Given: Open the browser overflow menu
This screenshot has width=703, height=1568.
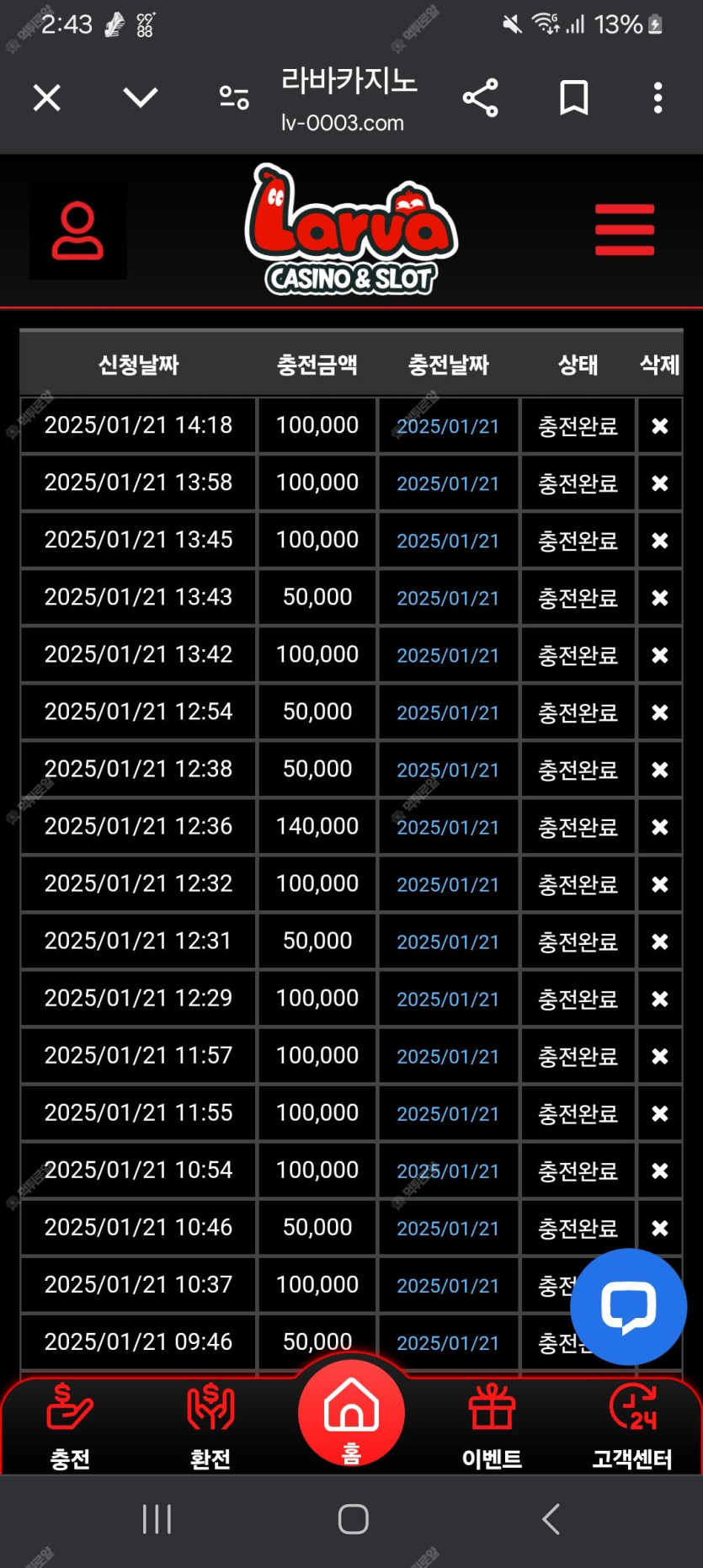Looking at the screenshot, I should pyautogui.click(x=658, y=98).
